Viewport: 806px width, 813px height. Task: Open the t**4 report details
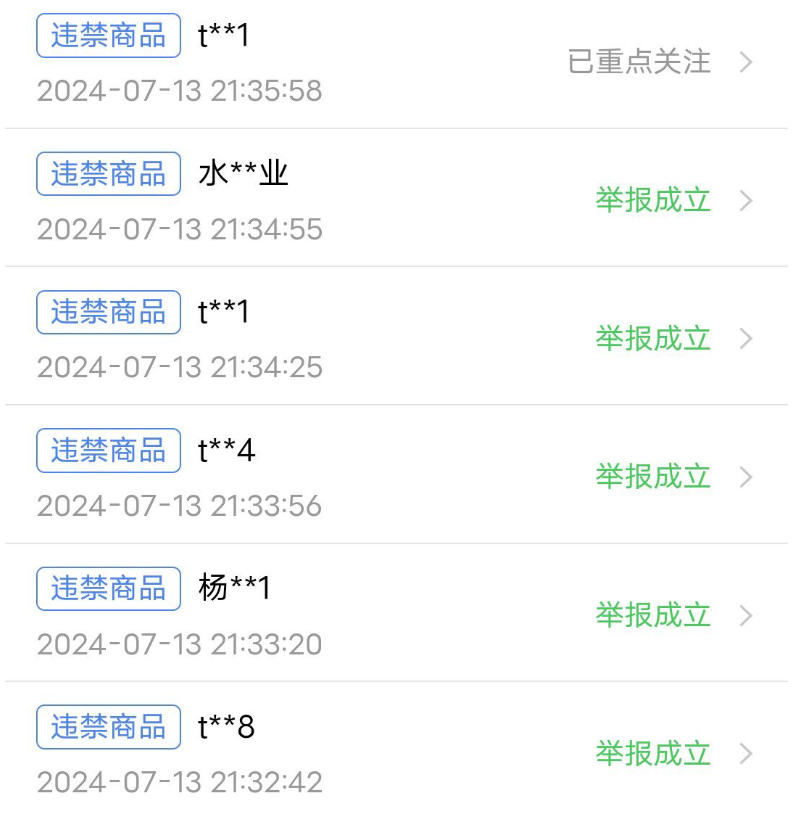click(x=400, y=476)
